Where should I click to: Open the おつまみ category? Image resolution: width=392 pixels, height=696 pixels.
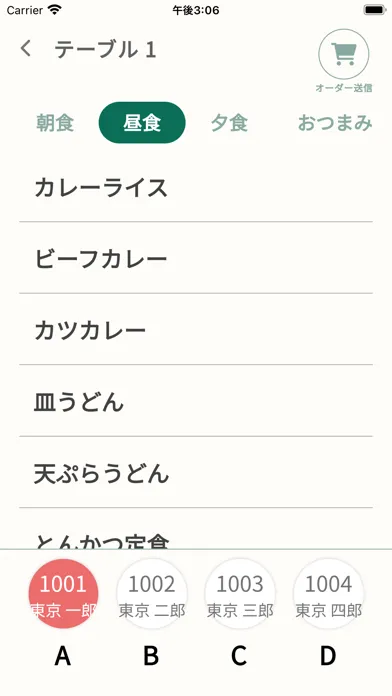[x=335, y=123]
